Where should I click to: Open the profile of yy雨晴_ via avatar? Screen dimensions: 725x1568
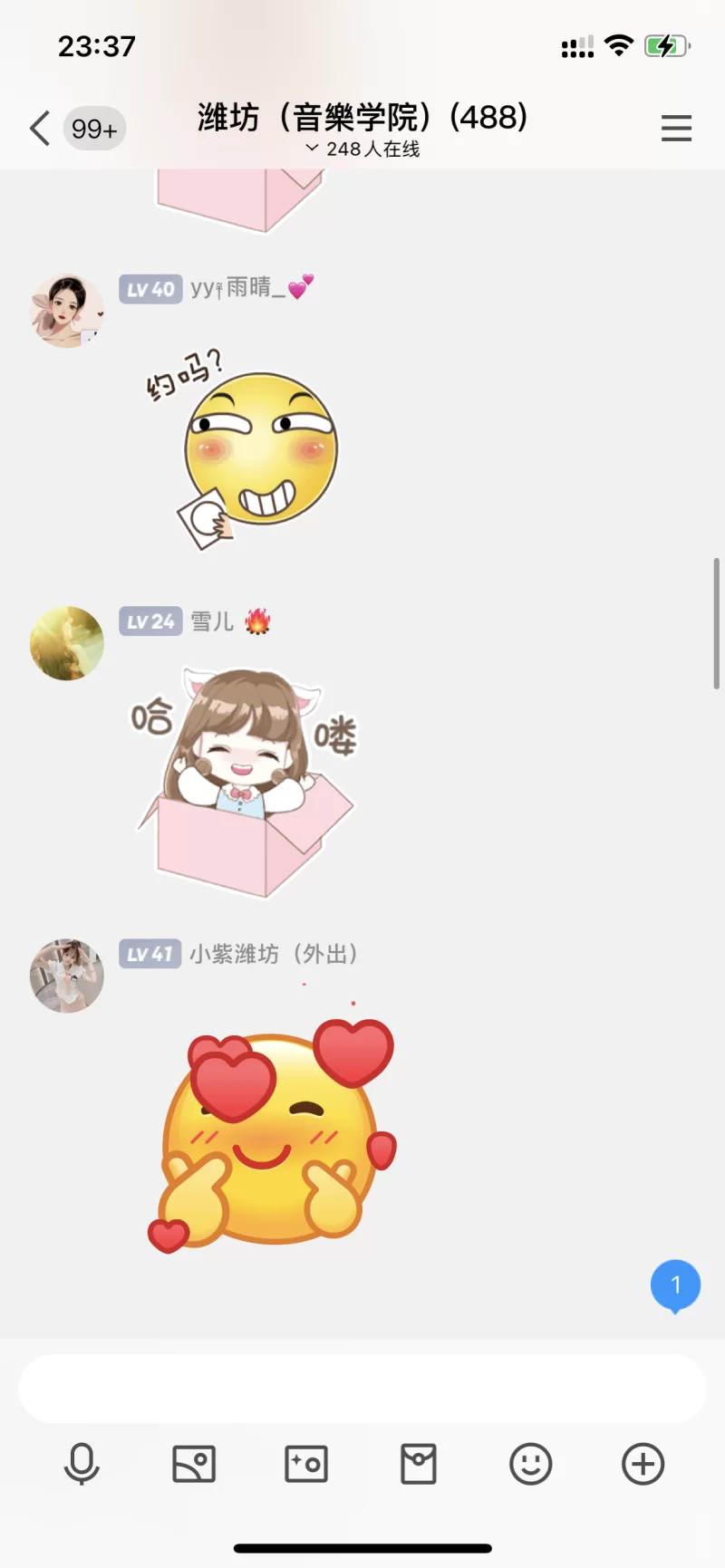[x=67, y=311]
